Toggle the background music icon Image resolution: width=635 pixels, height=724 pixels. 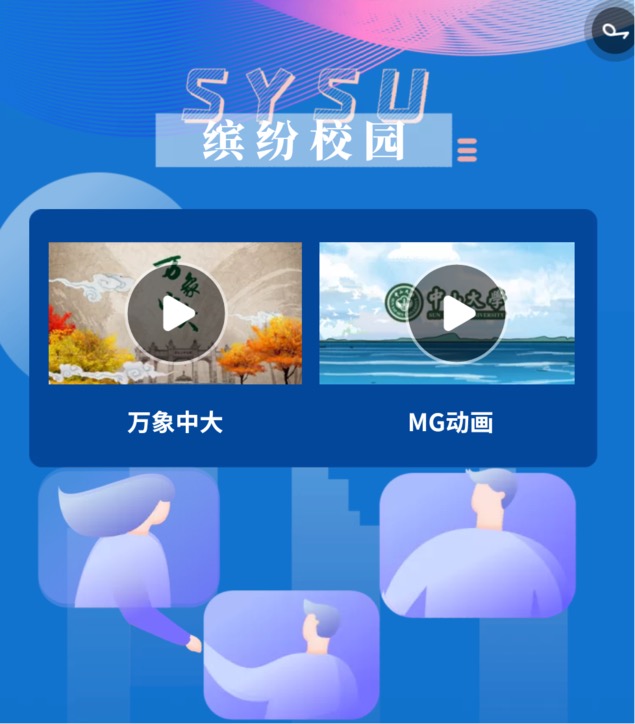click(x=610, y=32)
